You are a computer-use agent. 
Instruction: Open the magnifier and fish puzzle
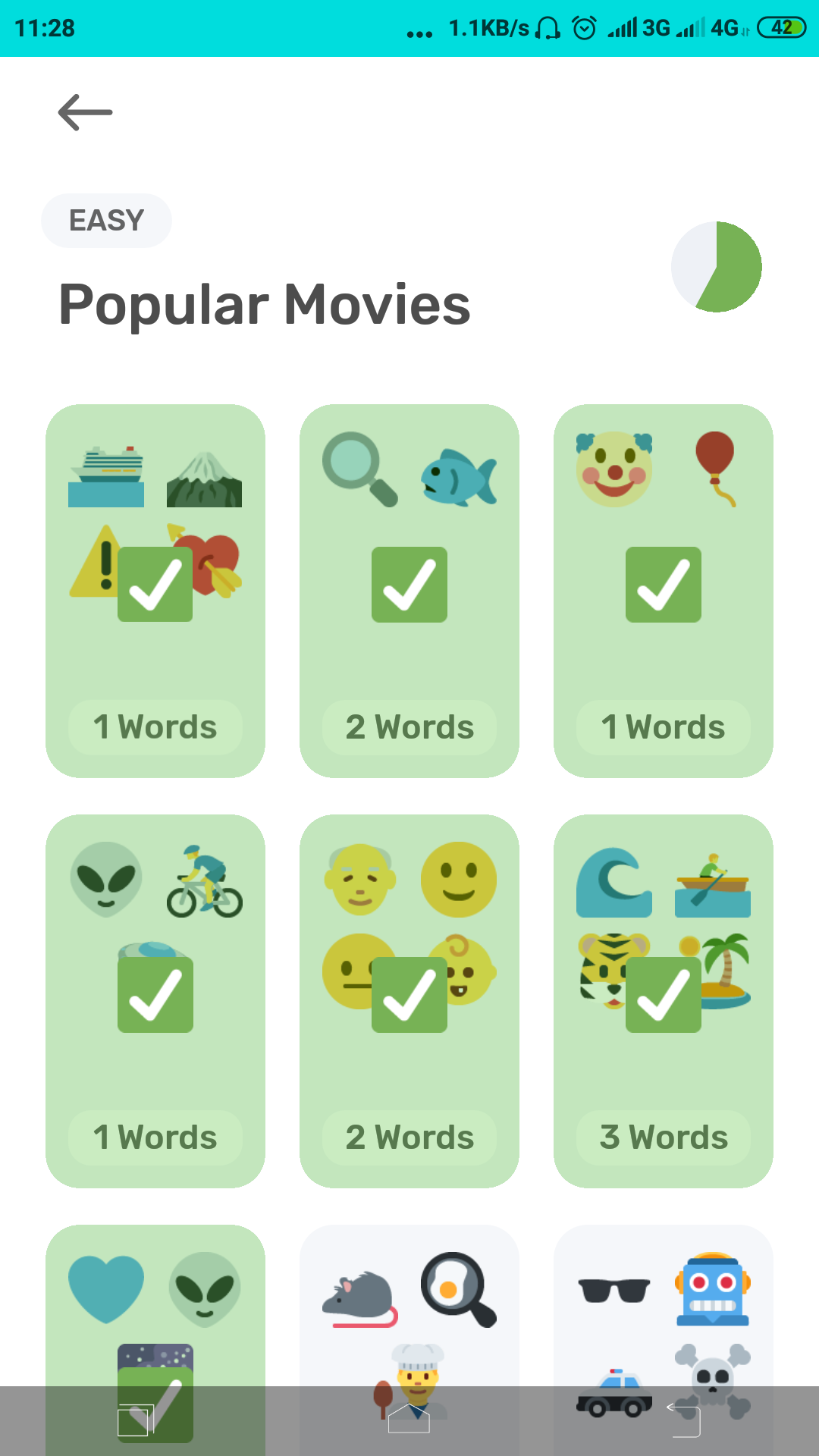pos(409,590)
